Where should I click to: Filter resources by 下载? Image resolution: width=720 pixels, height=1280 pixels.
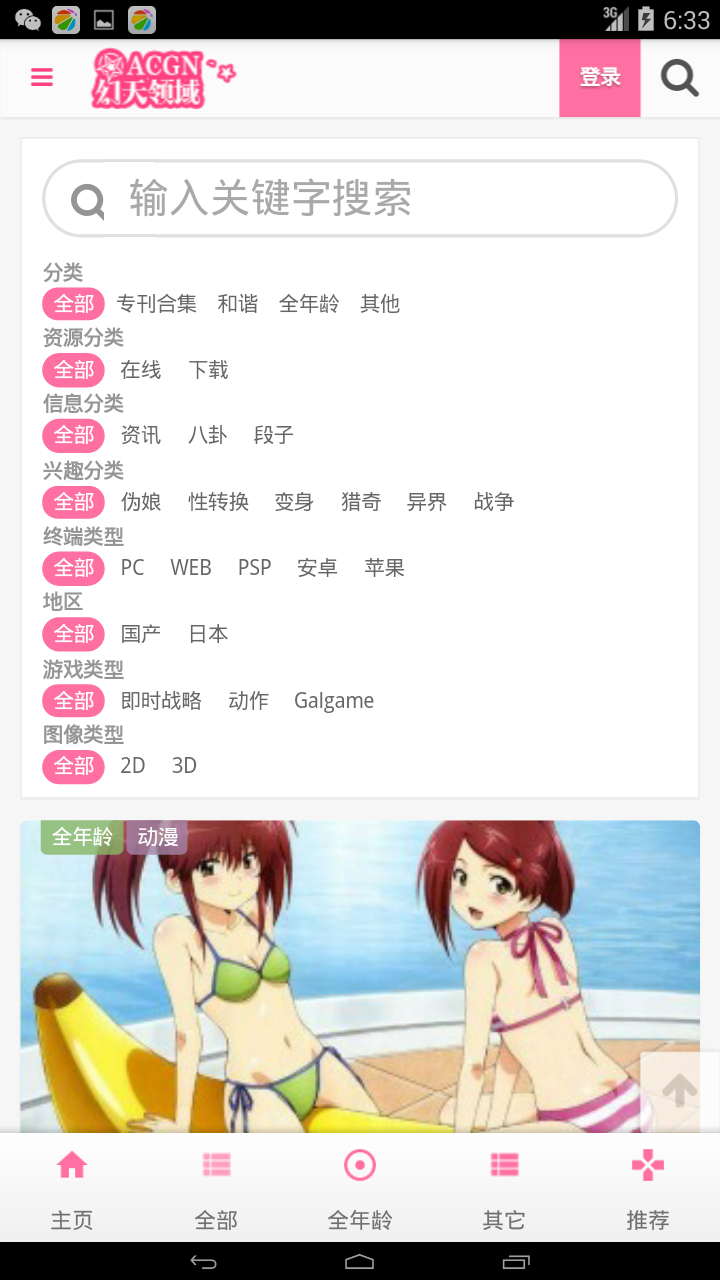pyautogui.click(x=208, y=370)
